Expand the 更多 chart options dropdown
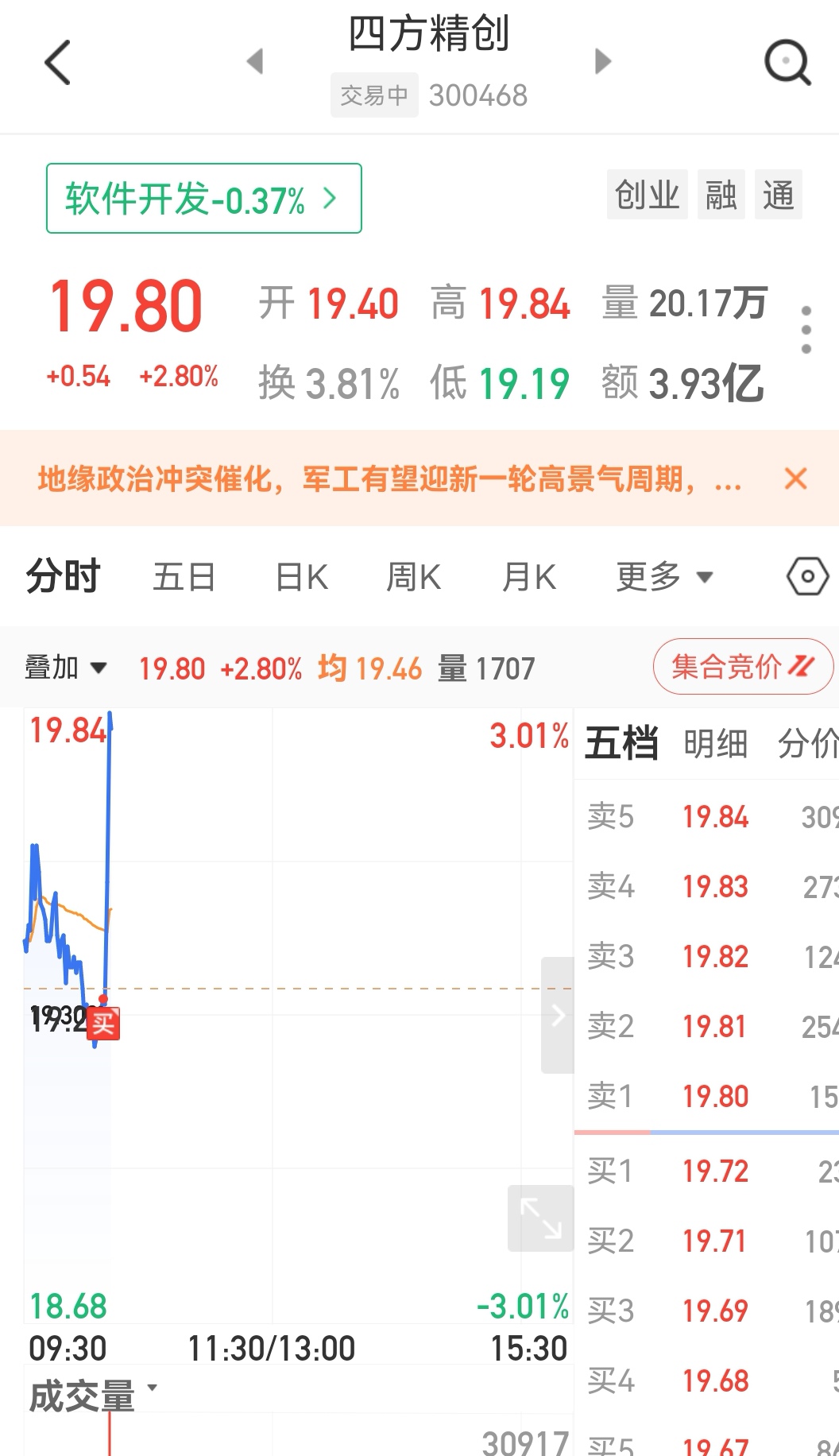 664,577
